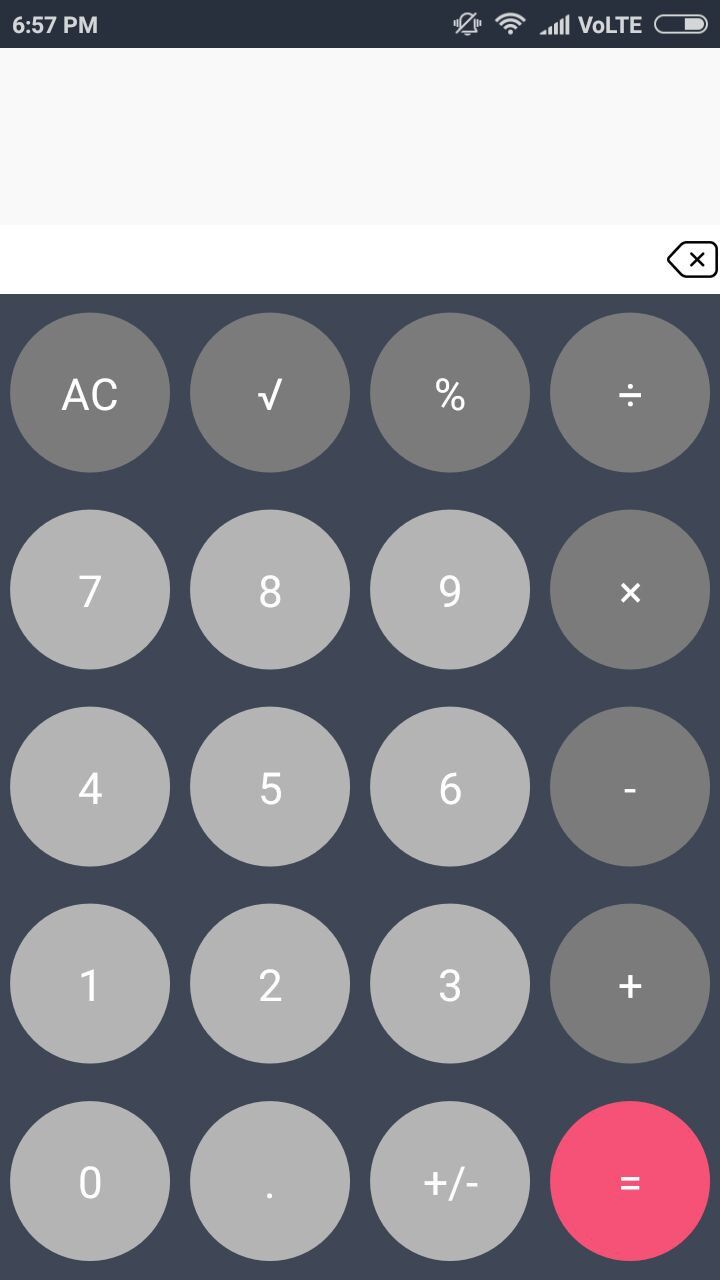The width and height of the screenshot is (720, 1280).
Task: Choose the division operator
Action: click(x=630, y=393)
